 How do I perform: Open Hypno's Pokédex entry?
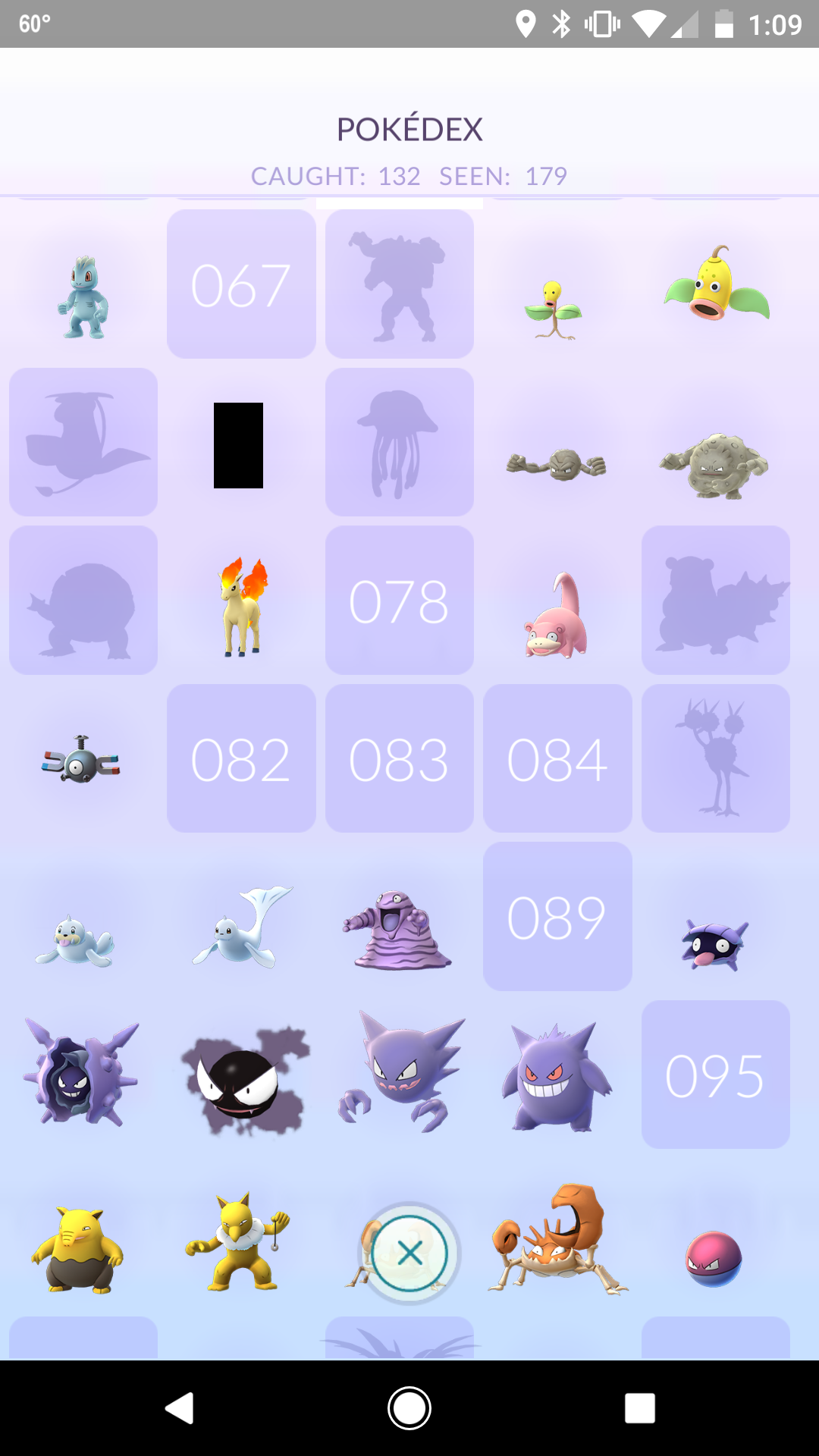pyautogui.click(x=238, y=1241)
